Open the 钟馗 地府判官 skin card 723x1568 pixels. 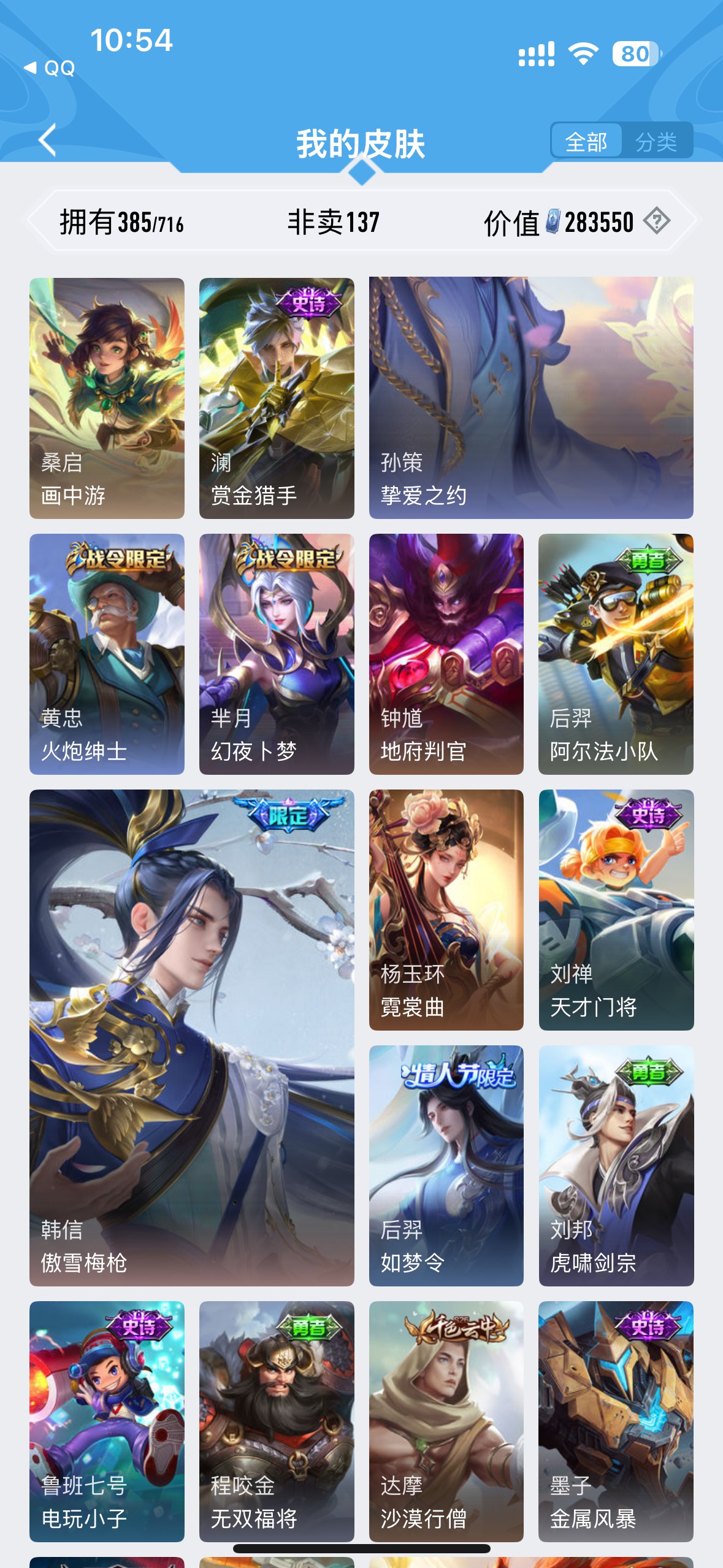(446, 653)
